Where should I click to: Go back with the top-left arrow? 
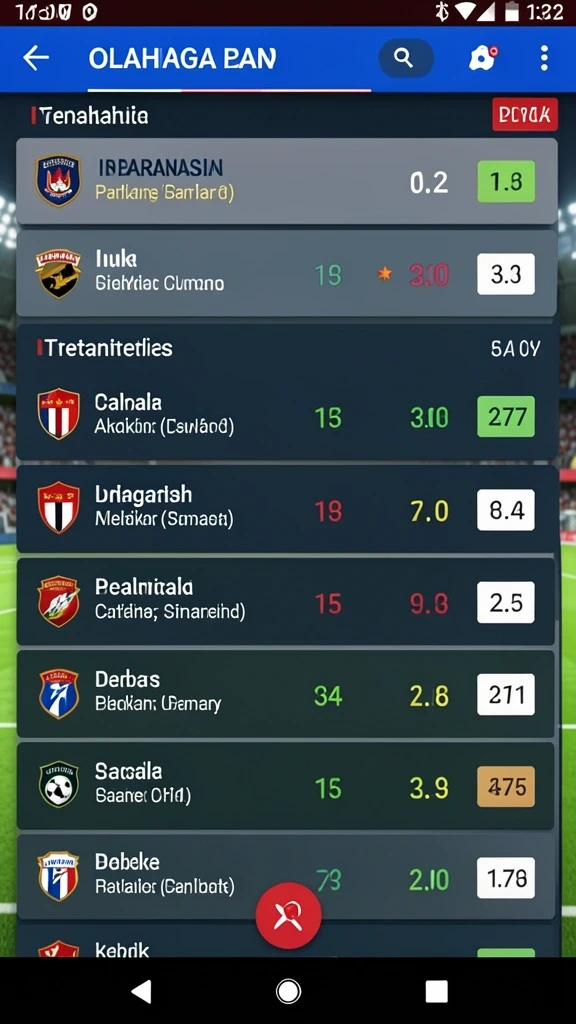pos(36,59)
